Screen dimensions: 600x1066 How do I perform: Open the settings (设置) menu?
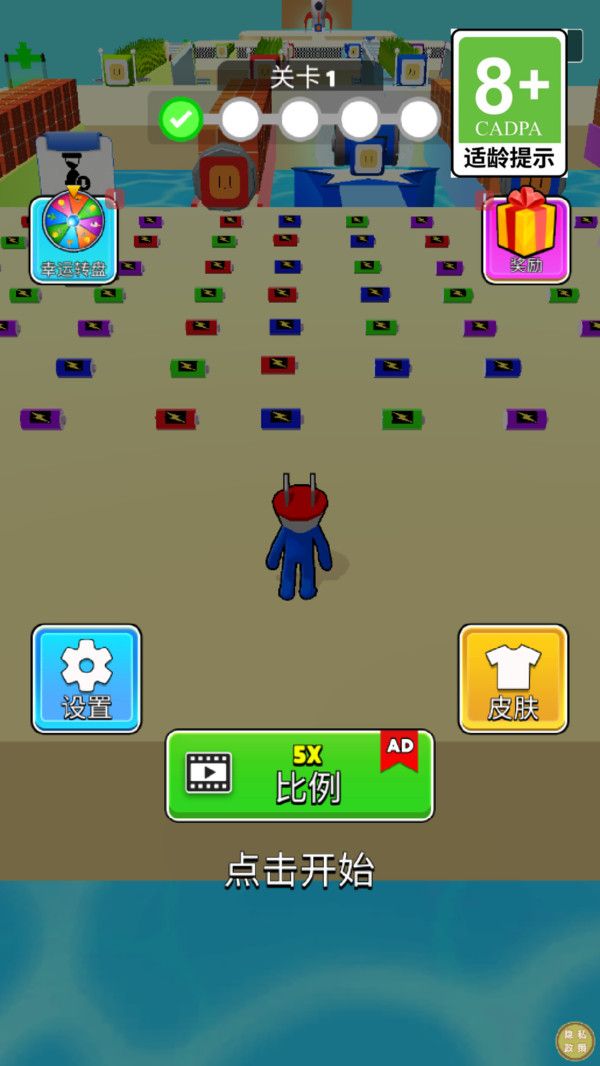point(86,679)
